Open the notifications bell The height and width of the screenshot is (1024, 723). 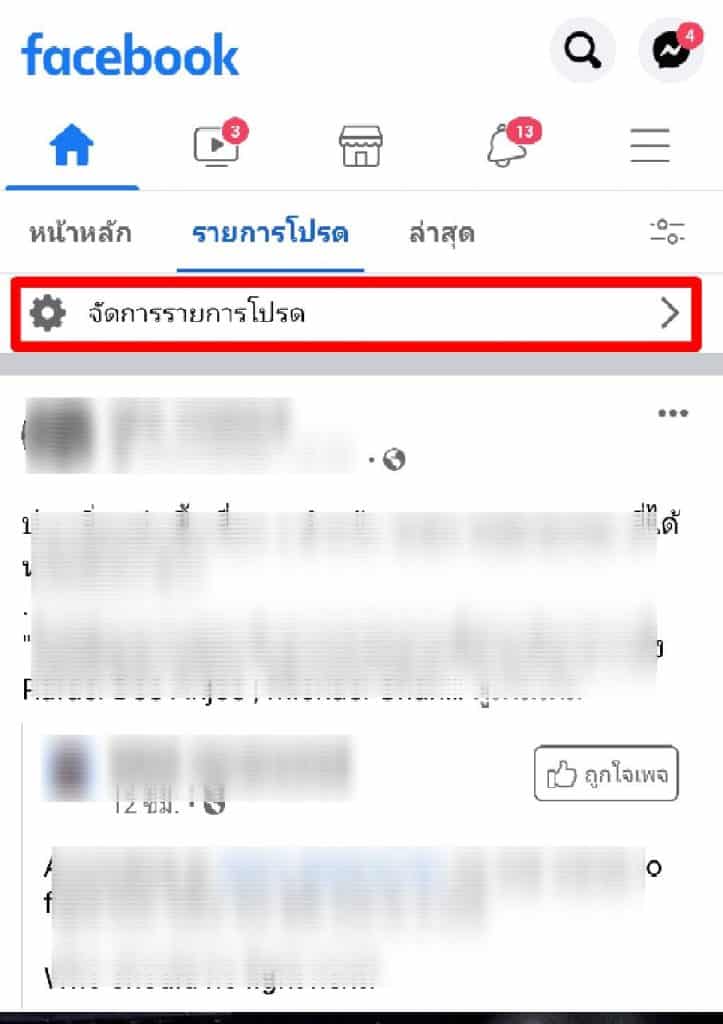pos(508,147)
